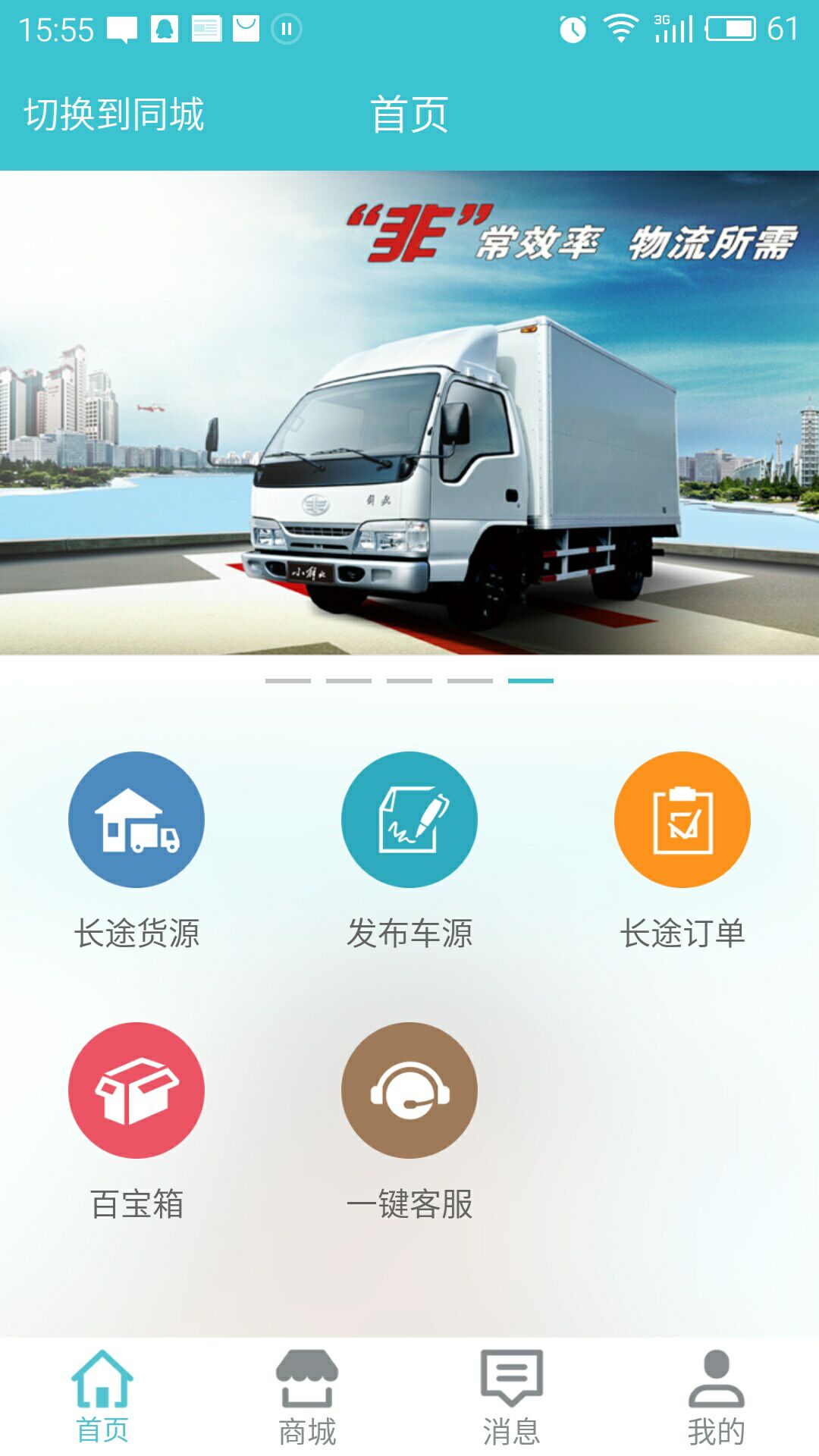Go to the 我的 tab

(x=717, y=1397)
